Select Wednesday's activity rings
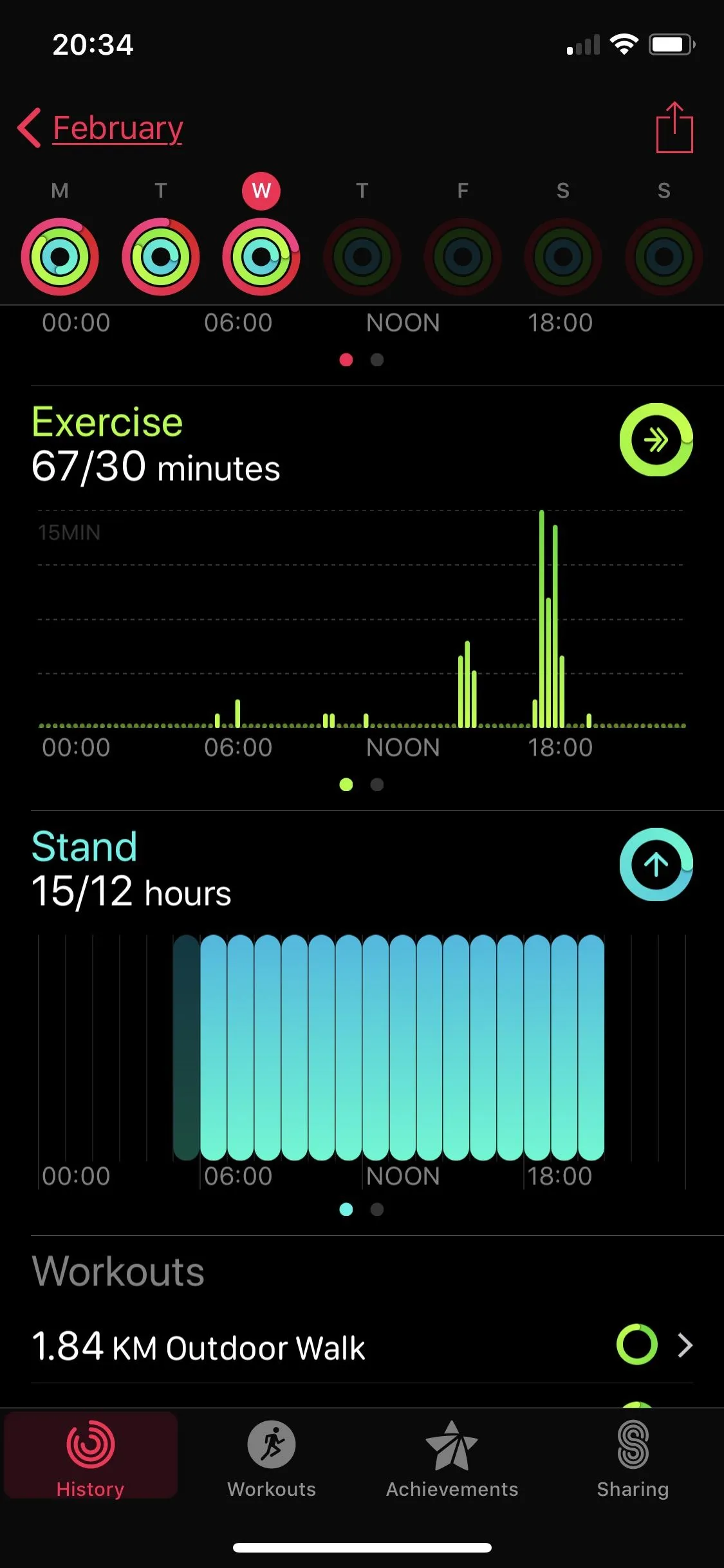This screenshot has height=1568, width=724. click(x=261, y=257)
